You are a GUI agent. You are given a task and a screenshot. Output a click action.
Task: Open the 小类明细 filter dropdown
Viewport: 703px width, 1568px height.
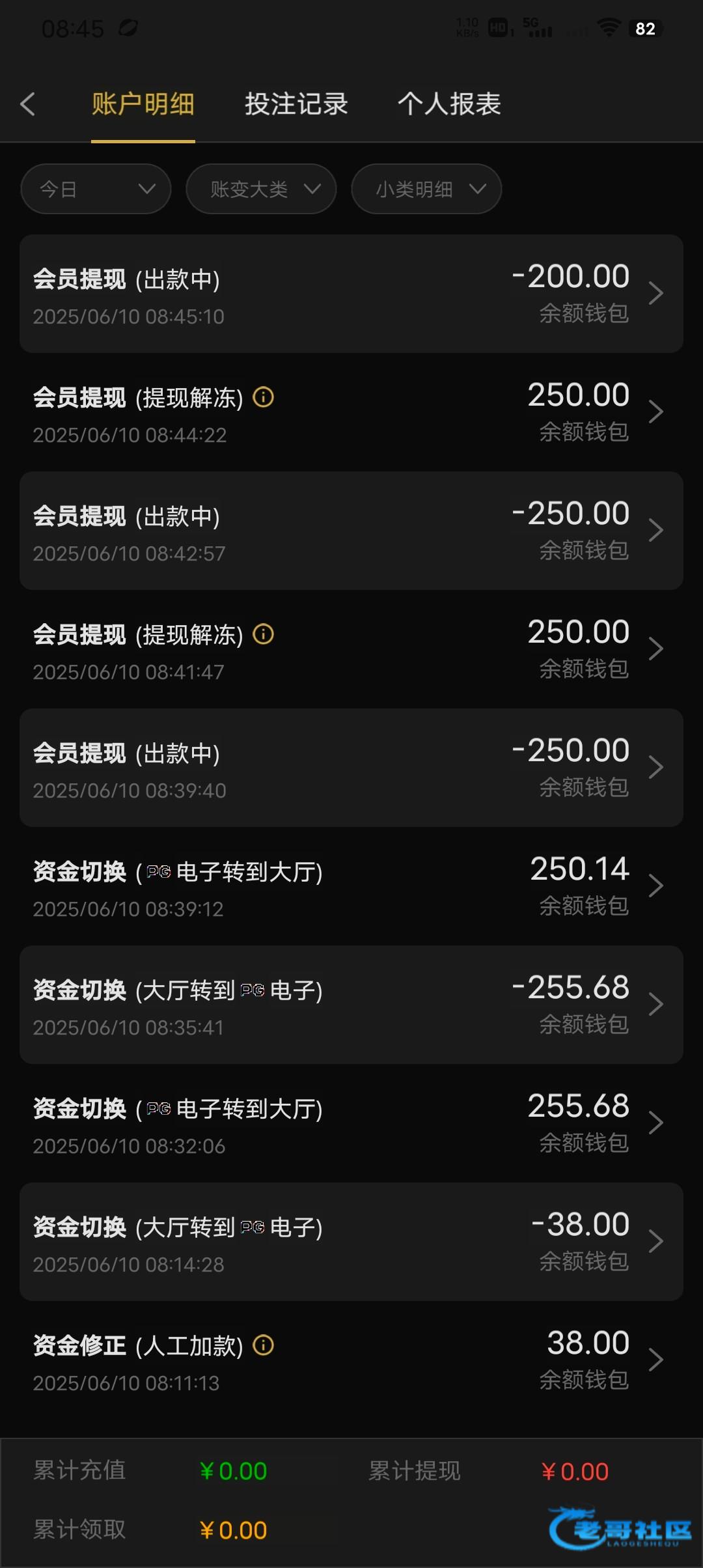(426, 189)
